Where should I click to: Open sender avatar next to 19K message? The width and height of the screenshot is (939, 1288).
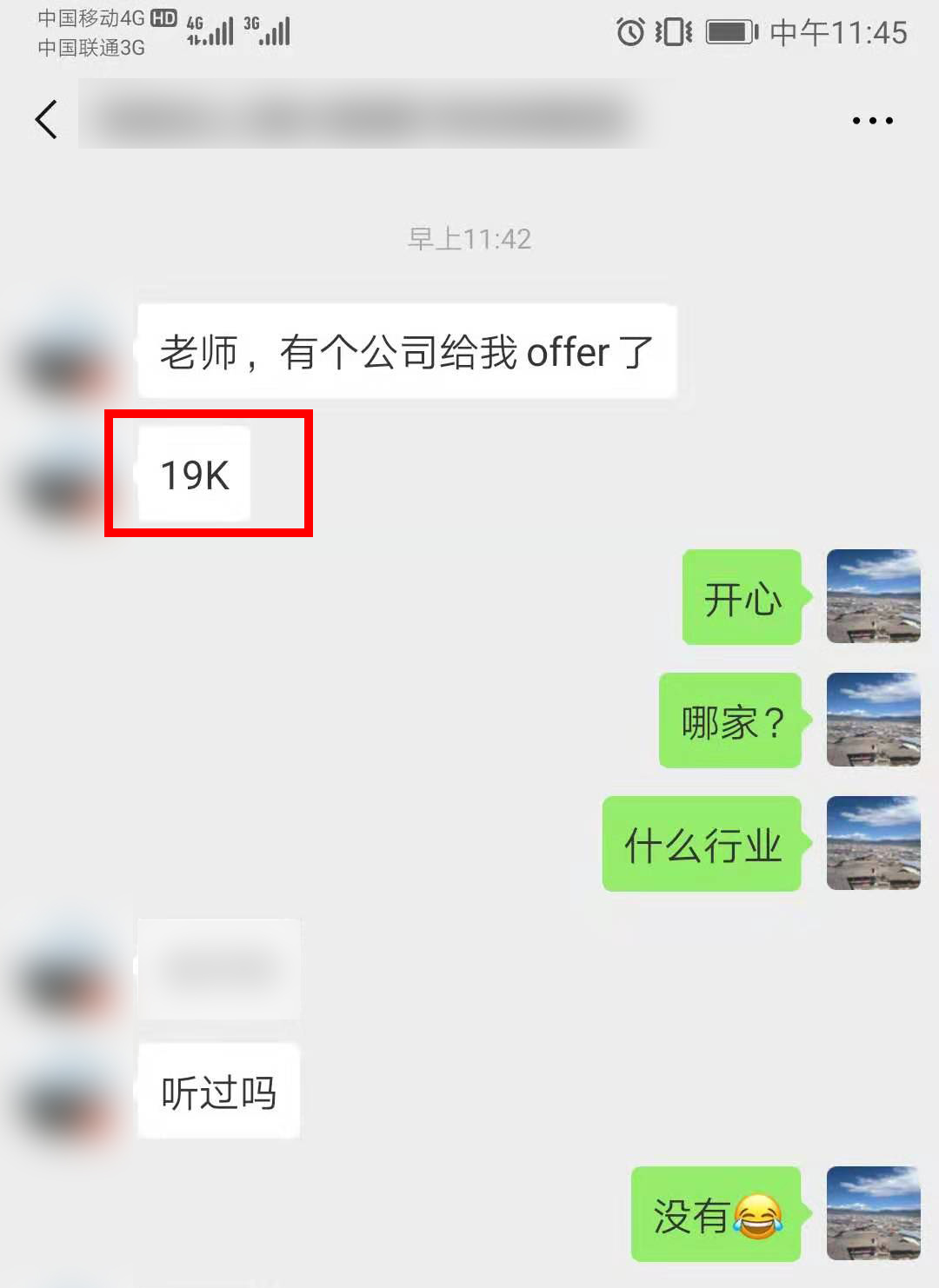pos(63,487)
